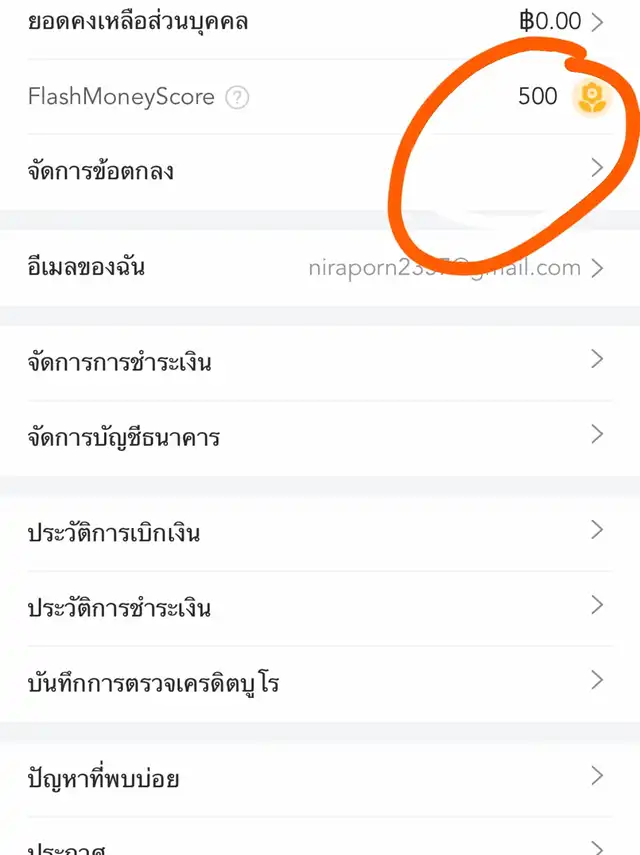Open ยอดคงเหลือส่วนบุคคล balance row
Viewport: 640px width, 855px height.
[x=320, y=21]
